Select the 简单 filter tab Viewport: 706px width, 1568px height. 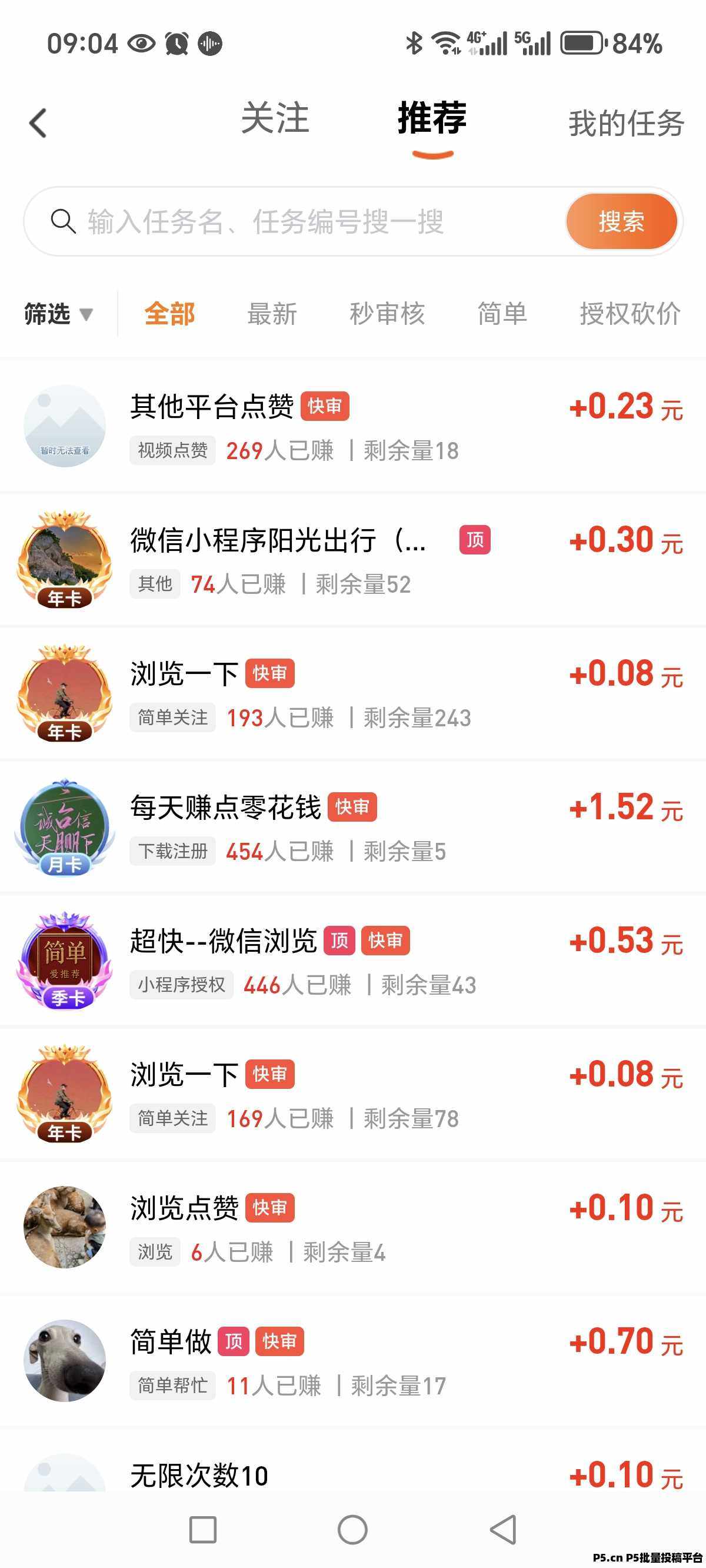pos(502,314)
